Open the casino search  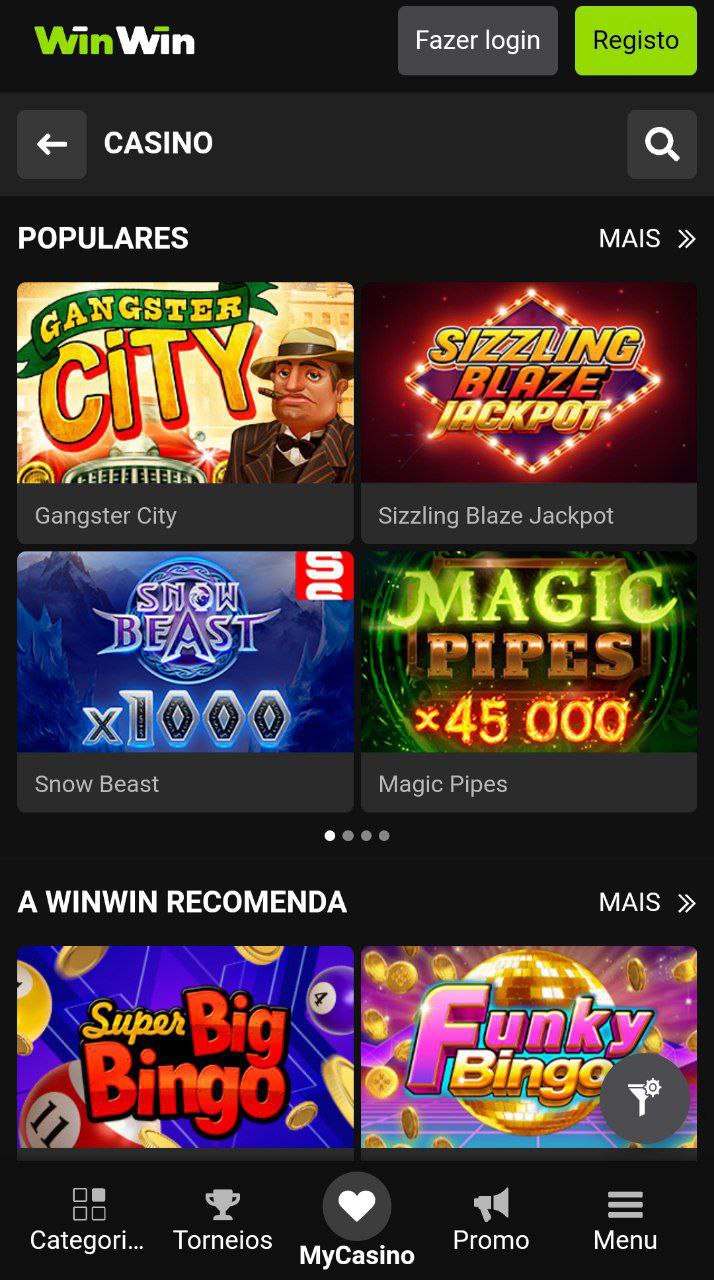click(661, 144)
